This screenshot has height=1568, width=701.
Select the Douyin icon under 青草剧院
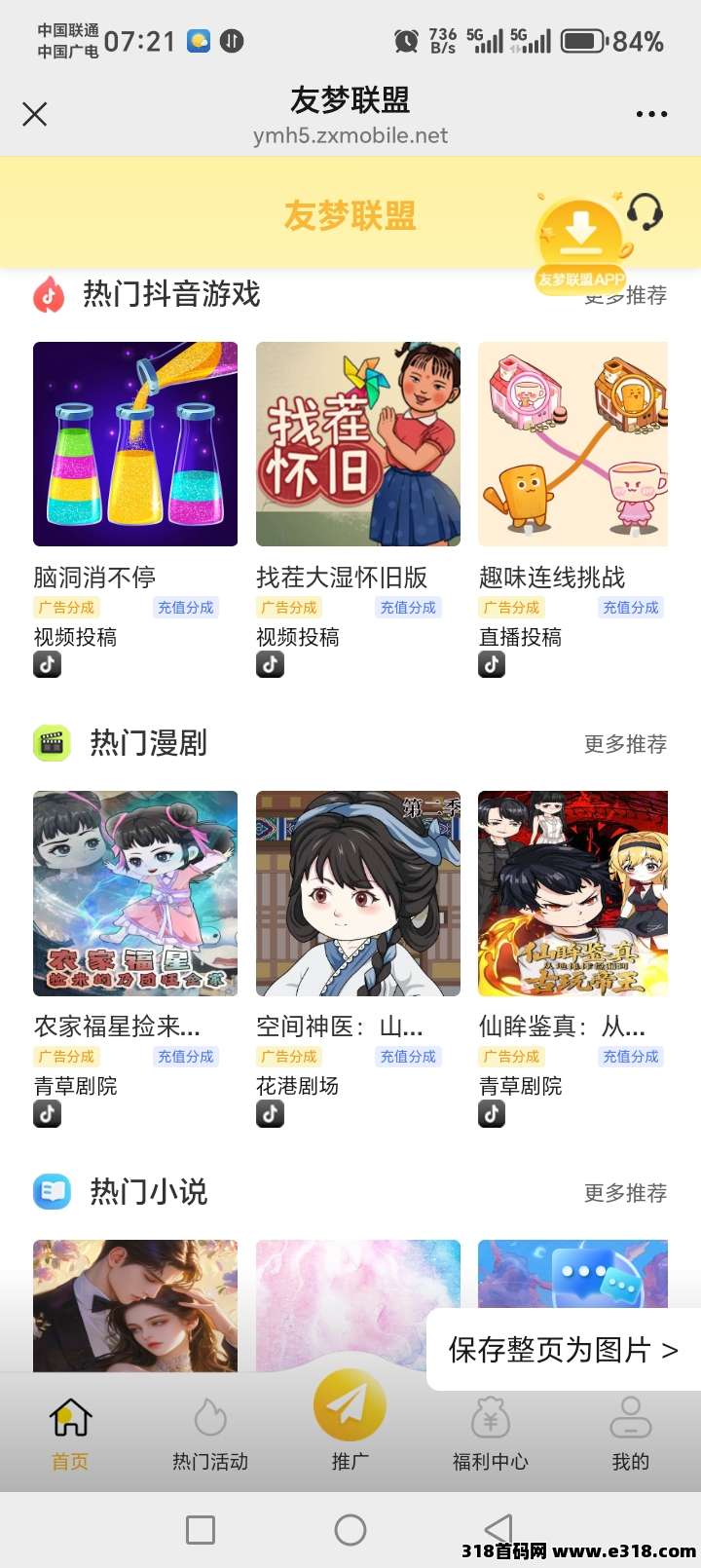point(47,1114)
